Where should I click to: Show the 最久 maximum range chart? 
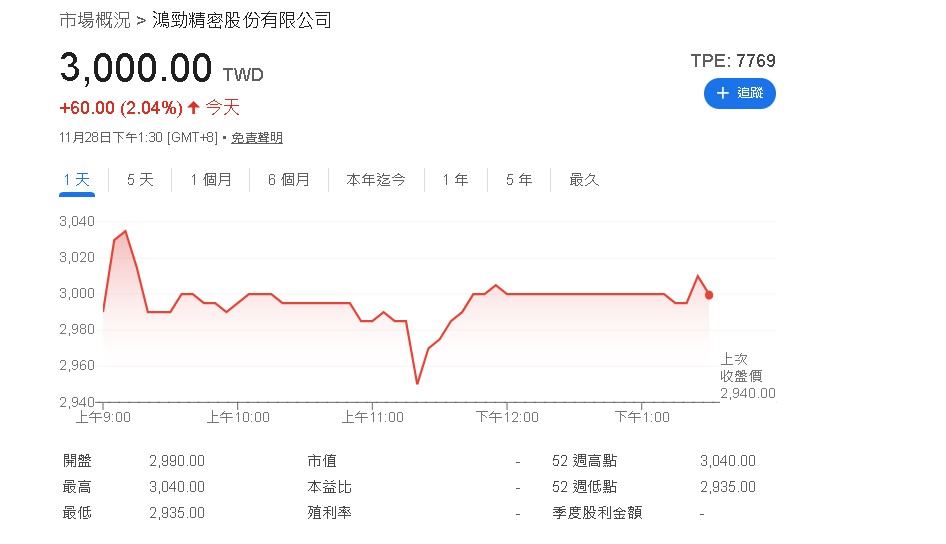coord(584,180)
